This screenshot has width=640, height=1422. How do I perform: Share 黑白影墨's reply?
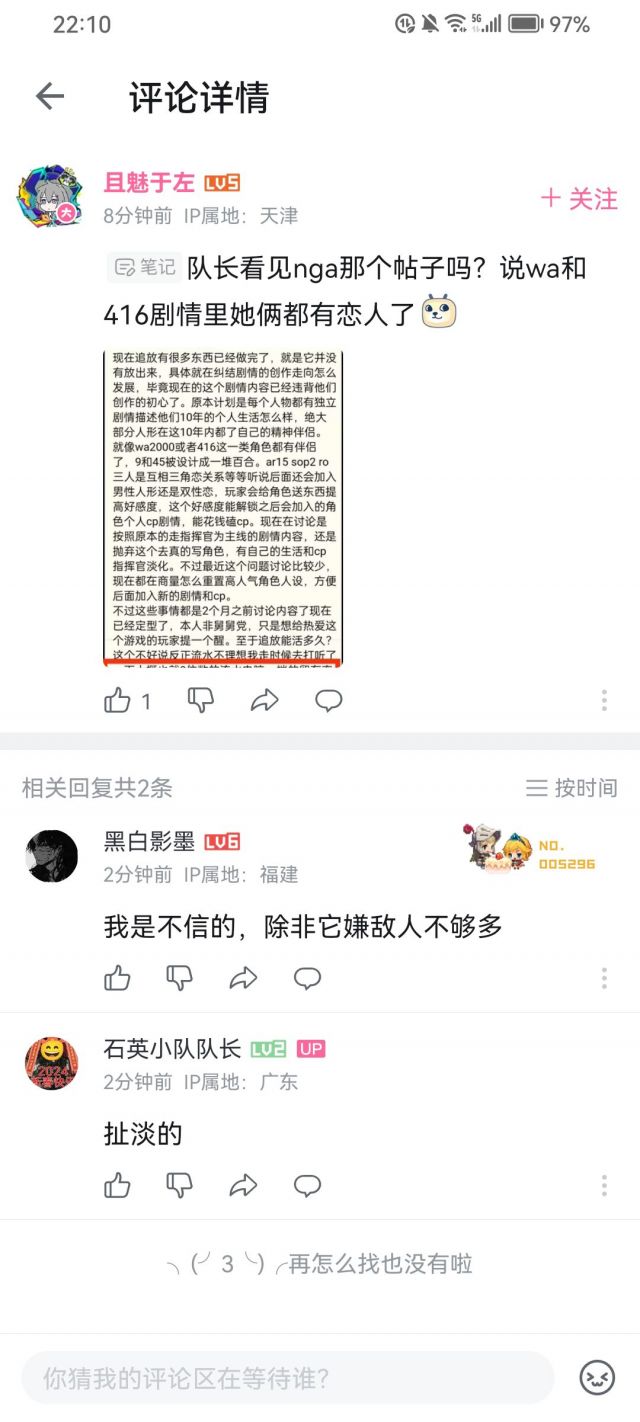click(243, 978)
